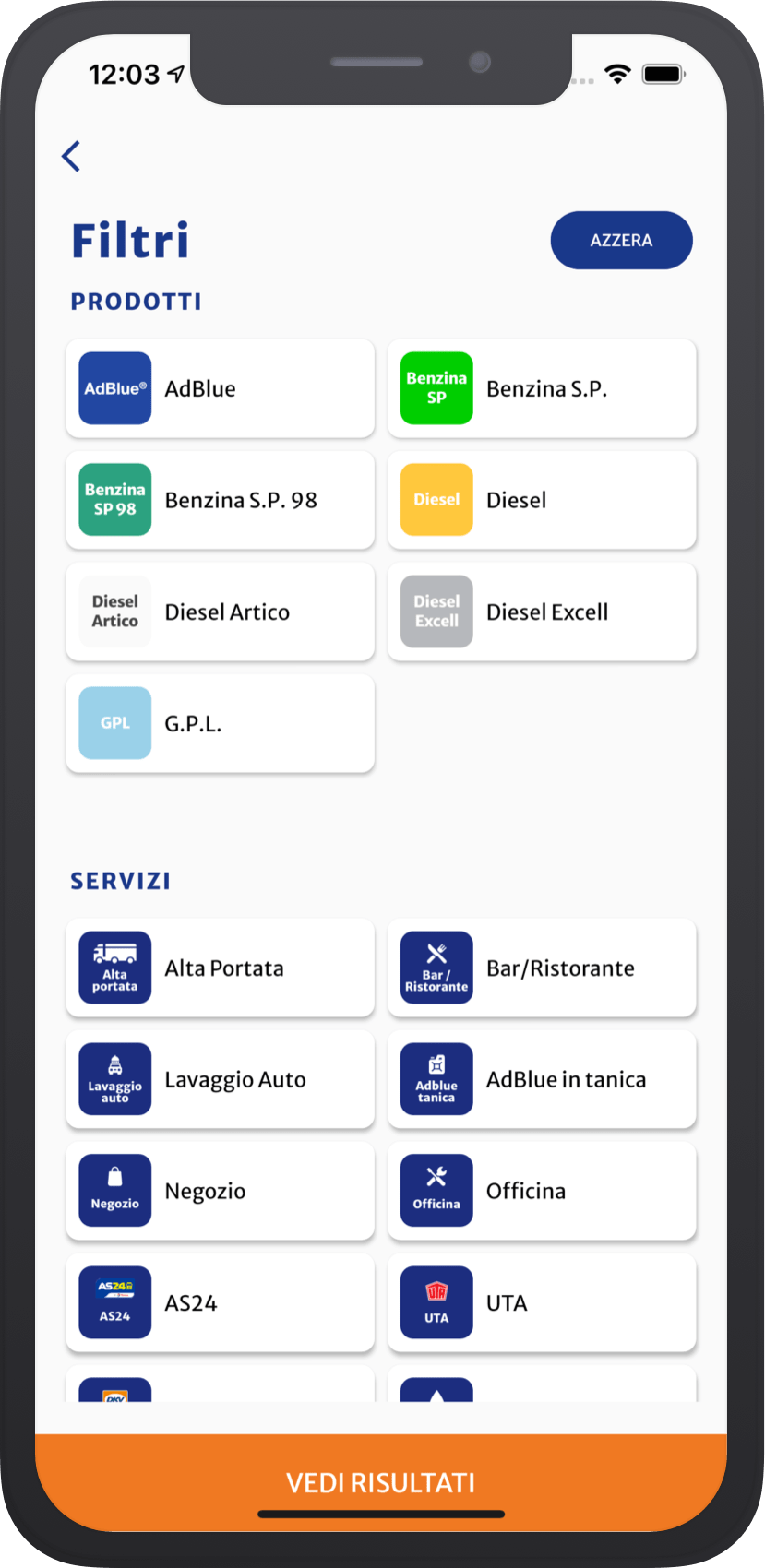Select the Diesel Artico icon
The image size is (765, 1568).
[114, 612]
